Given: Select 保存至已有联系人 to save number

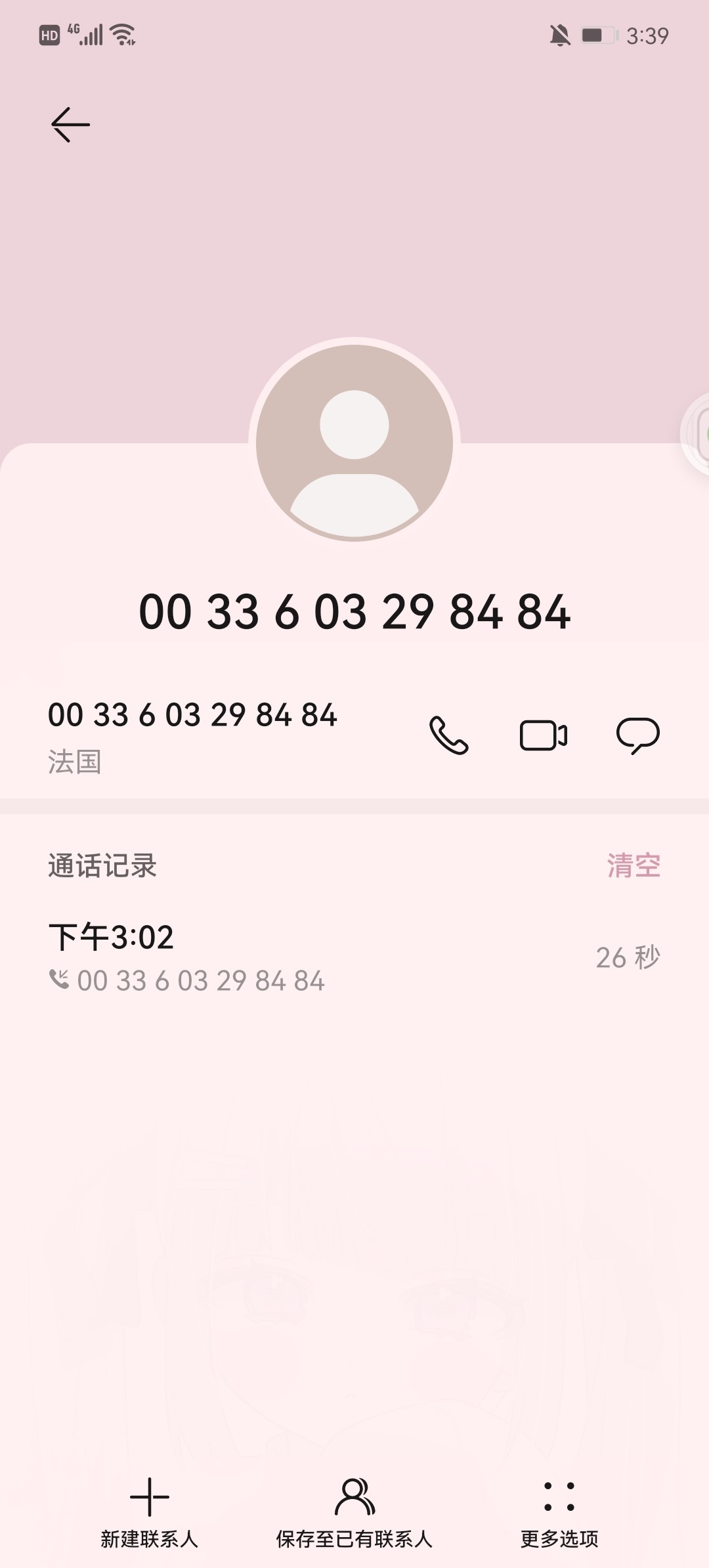Looking at the screenshot, I should click(x=354, y=1510).
